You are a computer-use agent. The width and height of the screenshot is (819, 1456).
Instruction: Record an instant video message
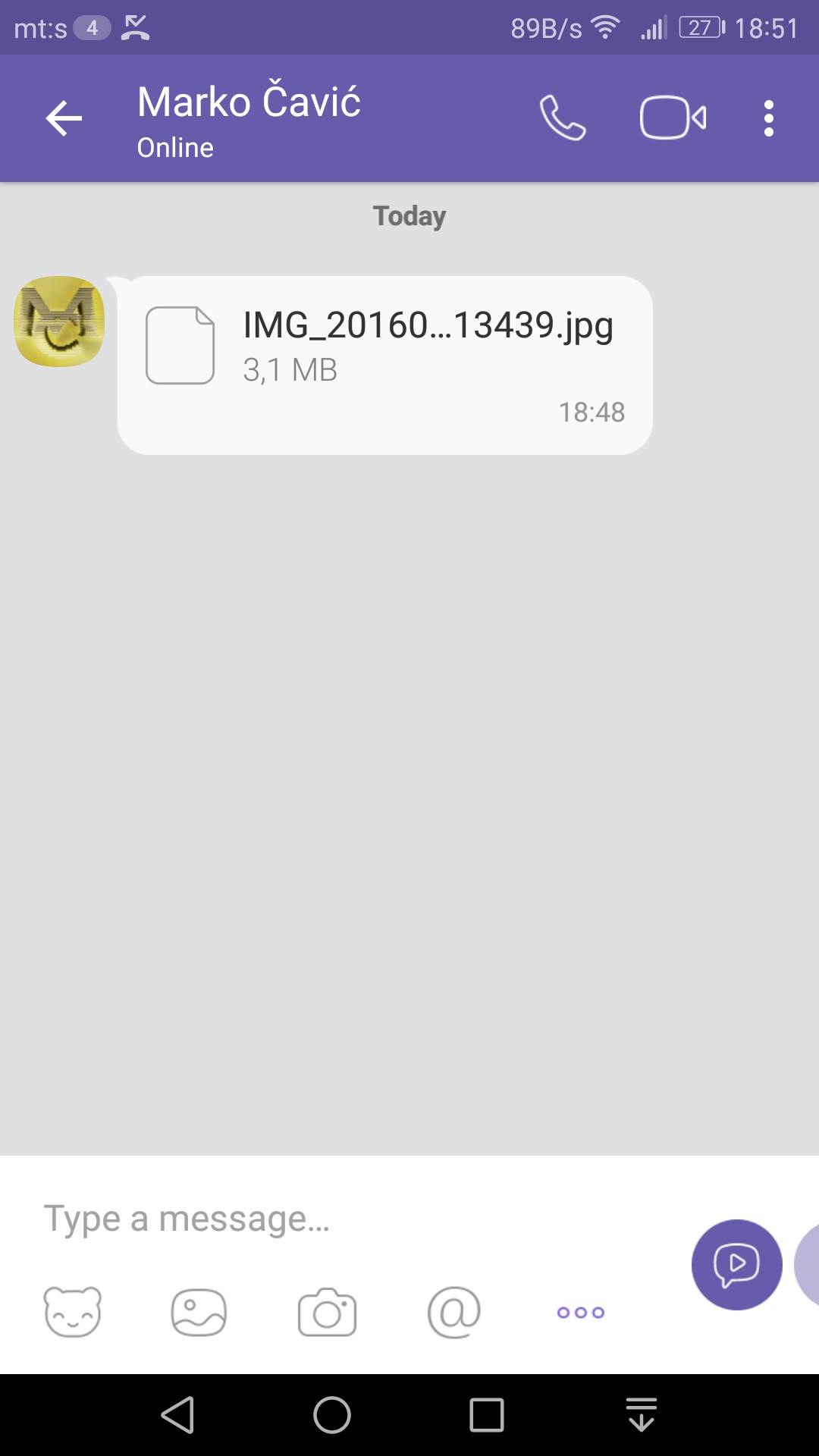(x=736, y=1264)
